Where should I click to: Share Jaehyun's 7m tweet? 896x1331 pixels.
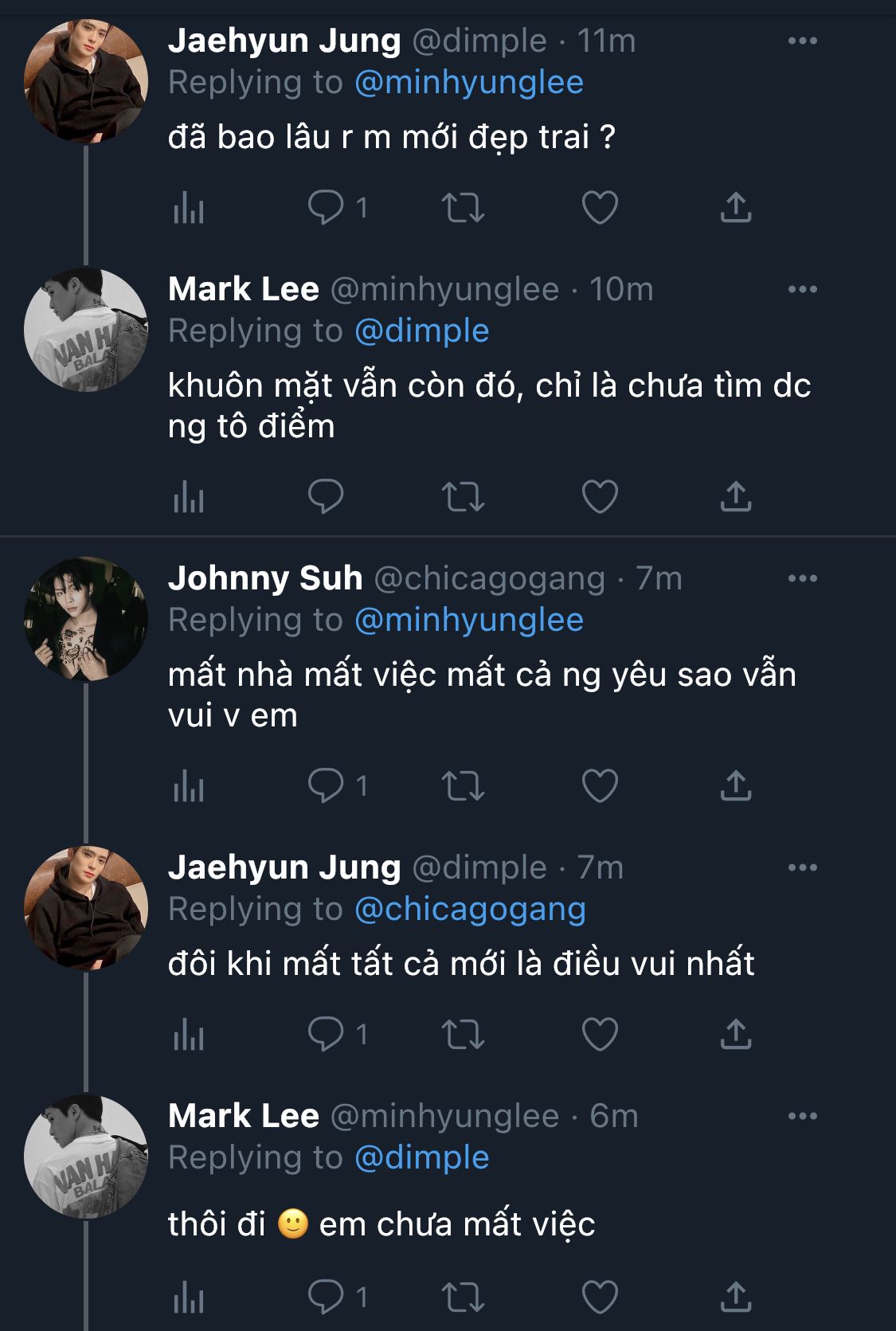(736, 1035)
